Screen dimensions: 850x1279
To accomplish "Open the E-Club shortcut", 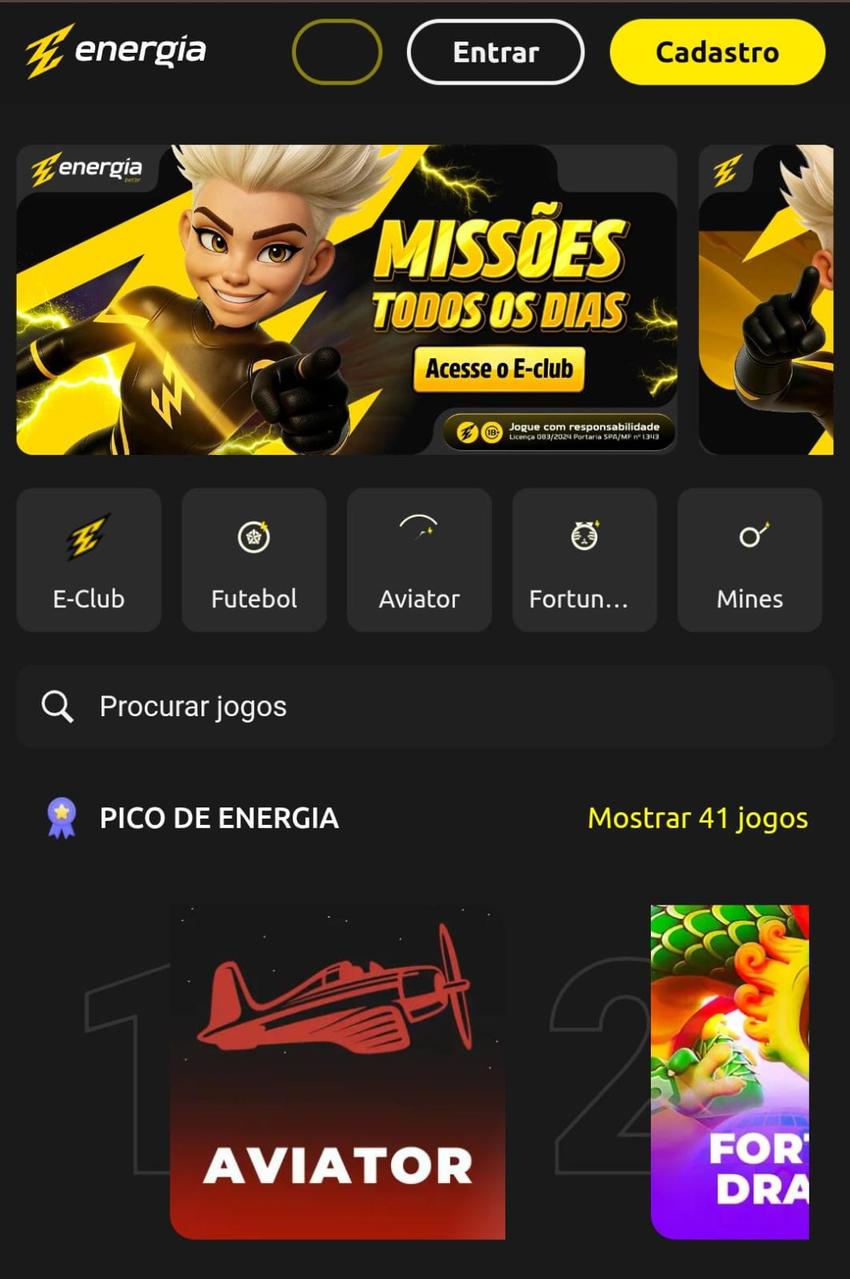I will 89,560.
